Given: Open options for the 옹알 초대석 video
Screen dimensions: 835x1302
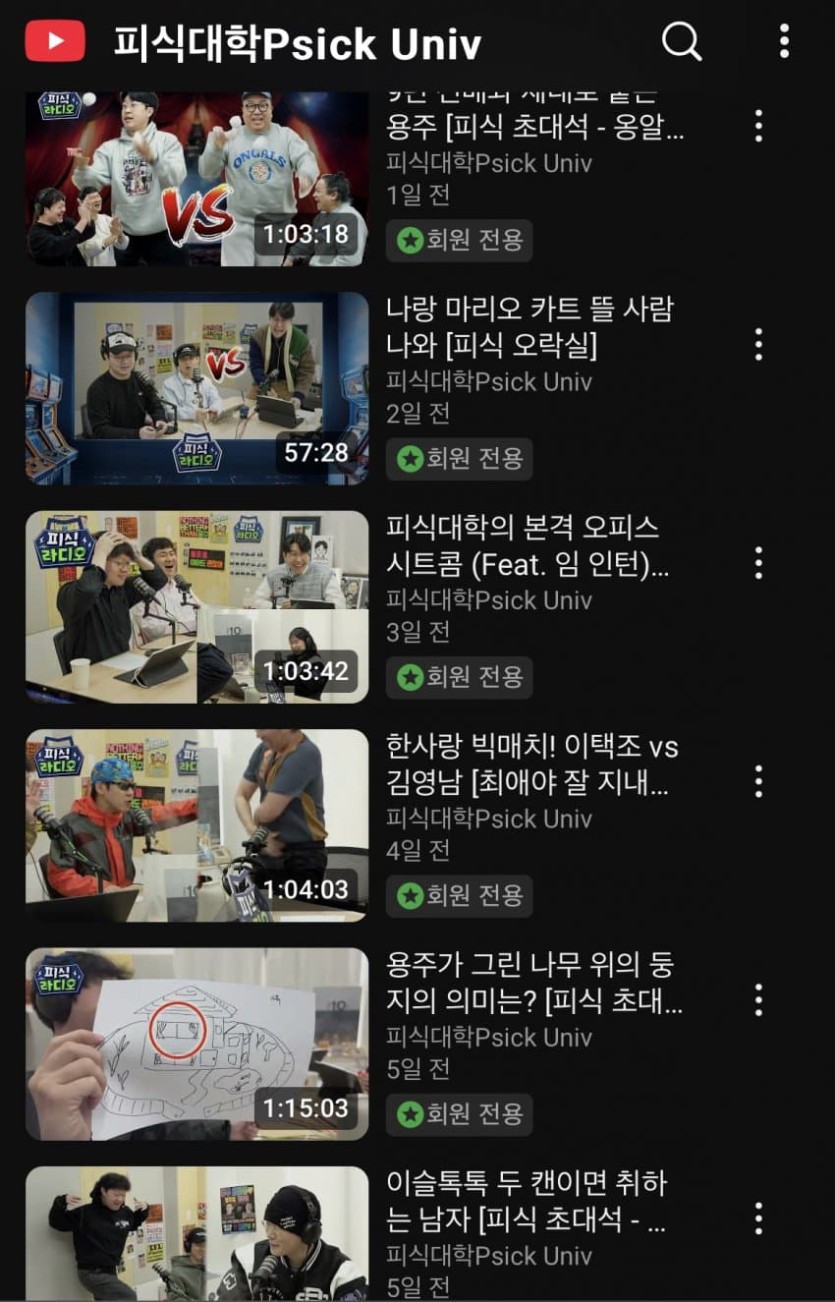Looking at the screenshot, I should [759, 126].
